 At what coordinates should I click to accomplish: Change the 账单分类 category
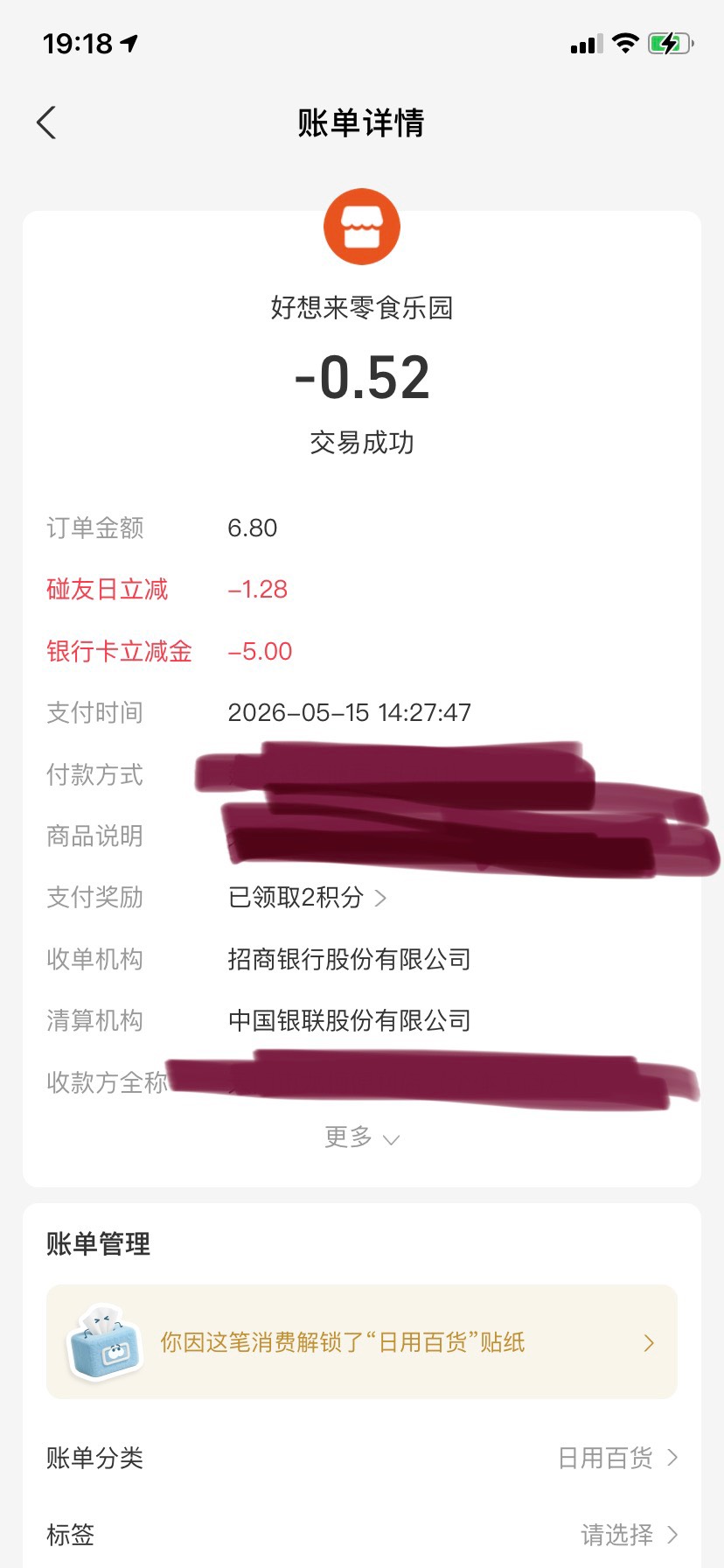tap(362, 1458)
